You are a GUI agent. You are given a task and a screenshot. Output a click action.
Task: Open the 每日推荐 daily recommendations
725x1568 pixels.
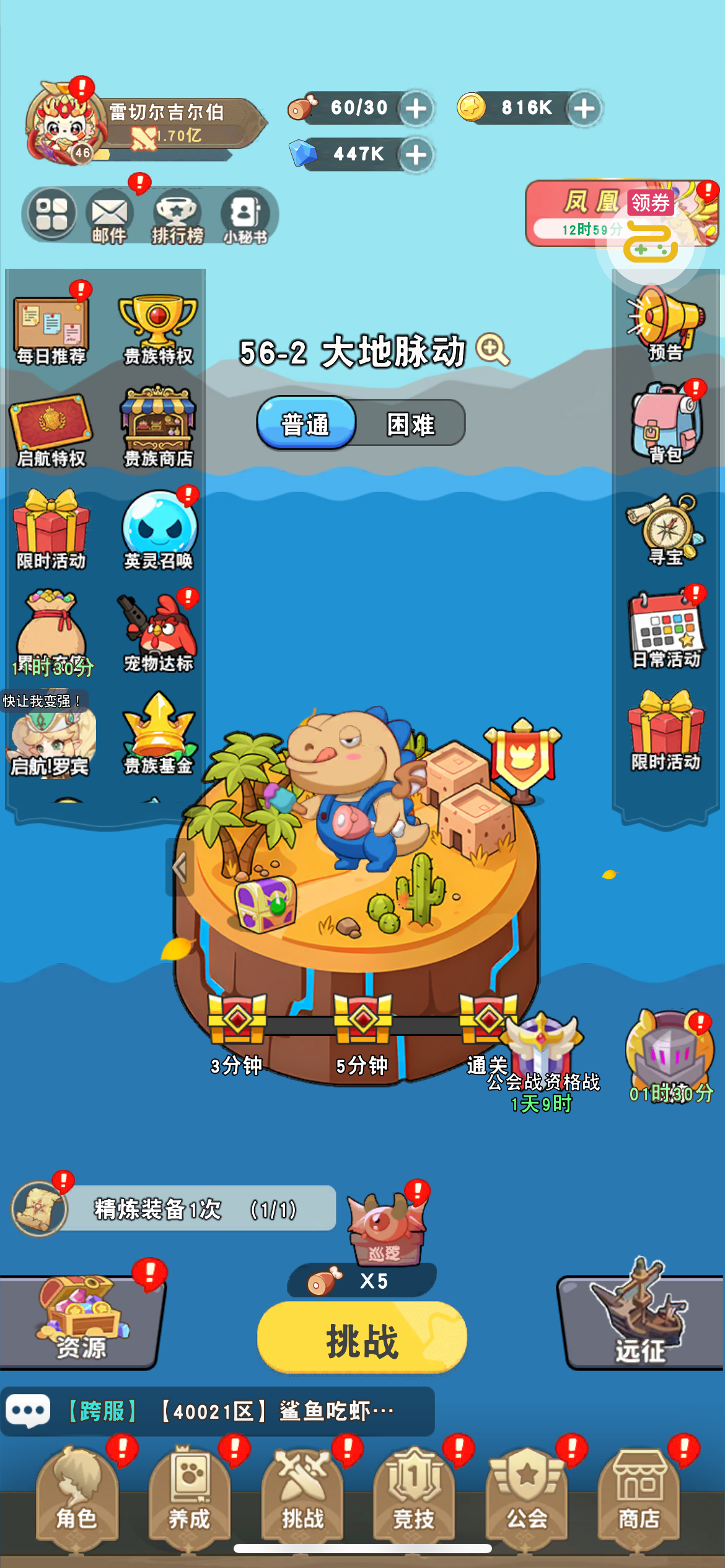pyautogui.click(x=51, y=328)
